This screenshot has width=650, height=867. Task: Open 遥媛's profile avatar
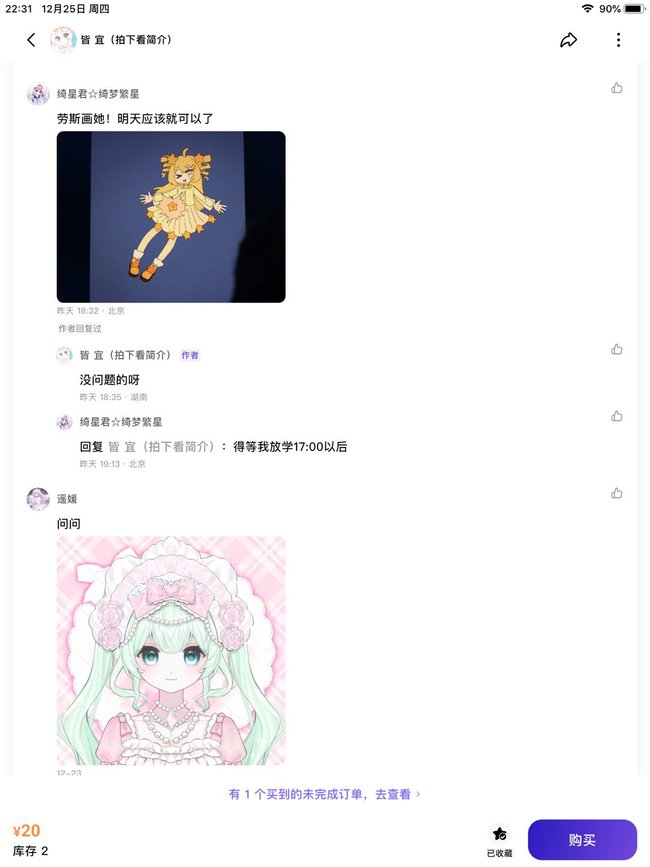38,498
